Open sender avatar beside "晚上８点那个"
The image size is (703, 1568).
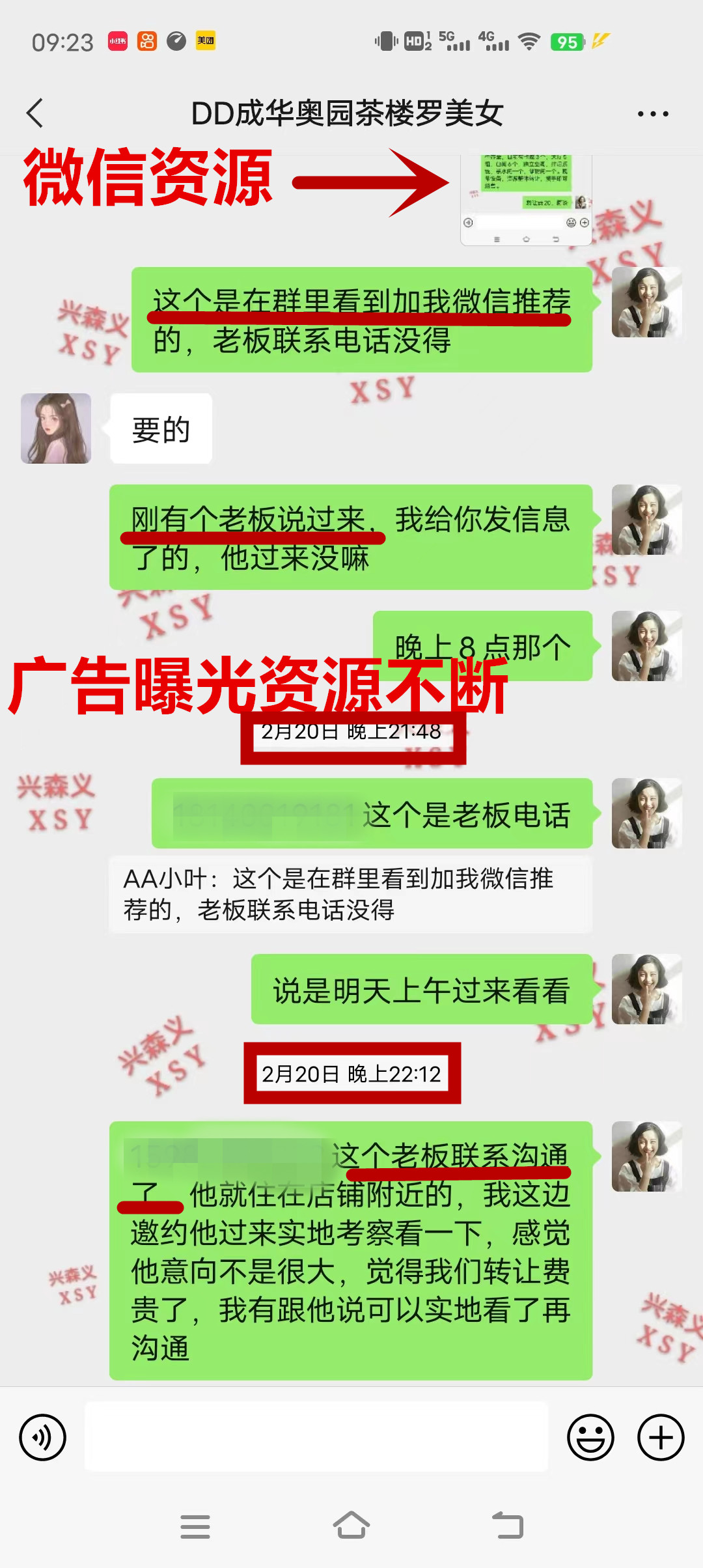[x=646, y=646]
